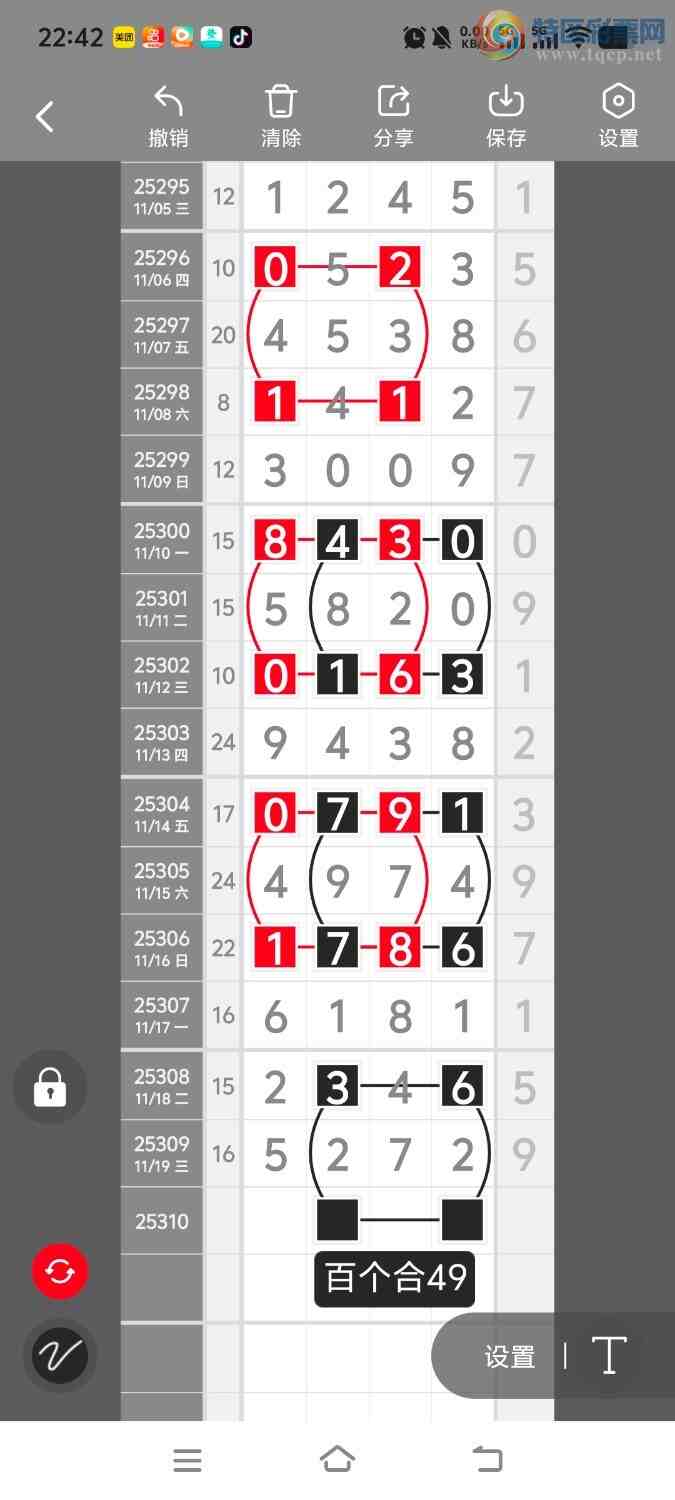675x1500 pixels.
Task: Share the chart via 分享
Action: coord(394,116)
